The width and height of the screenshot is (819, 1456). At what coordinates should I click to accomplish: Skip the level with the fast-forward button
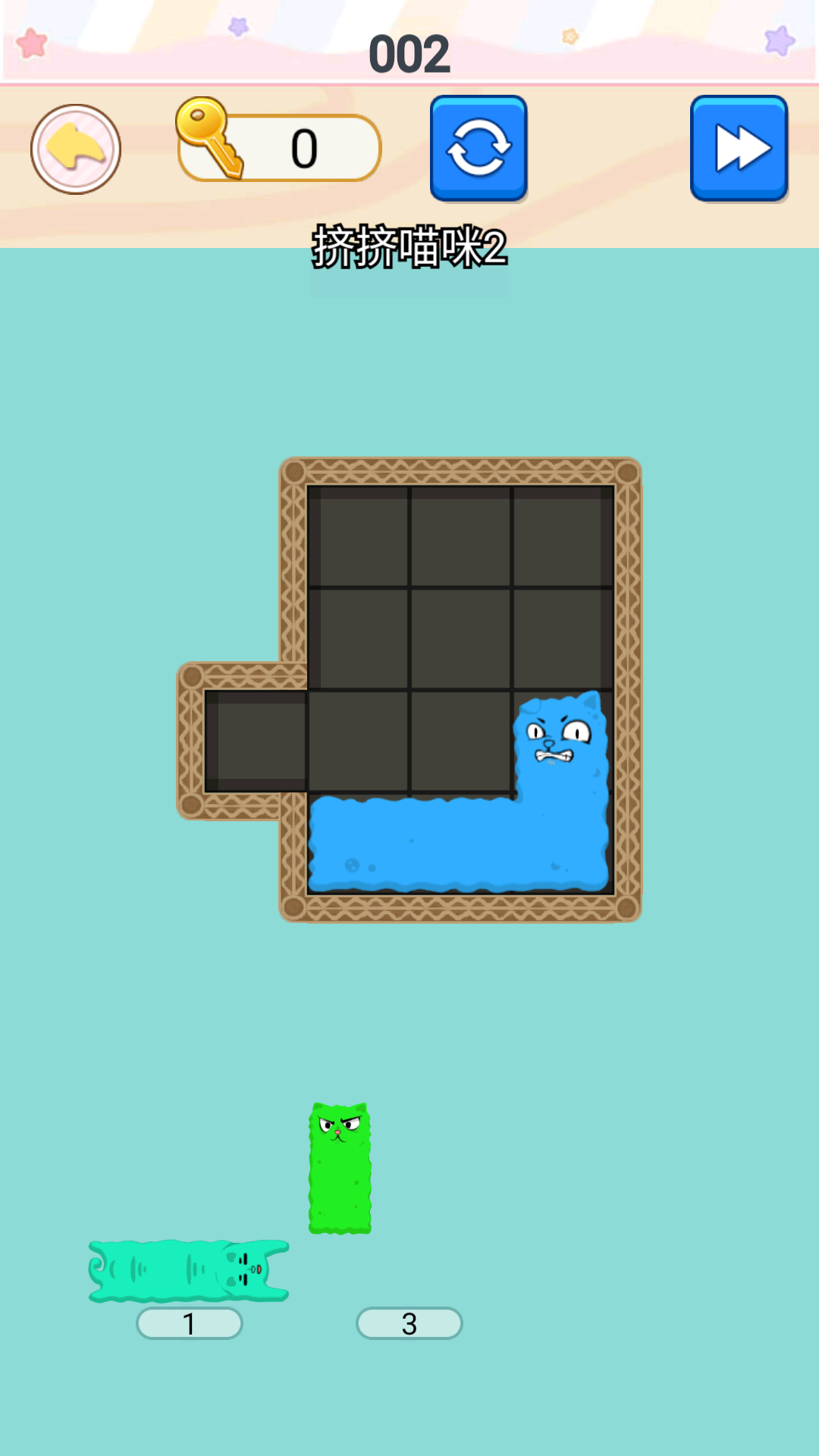click(739, 148)
